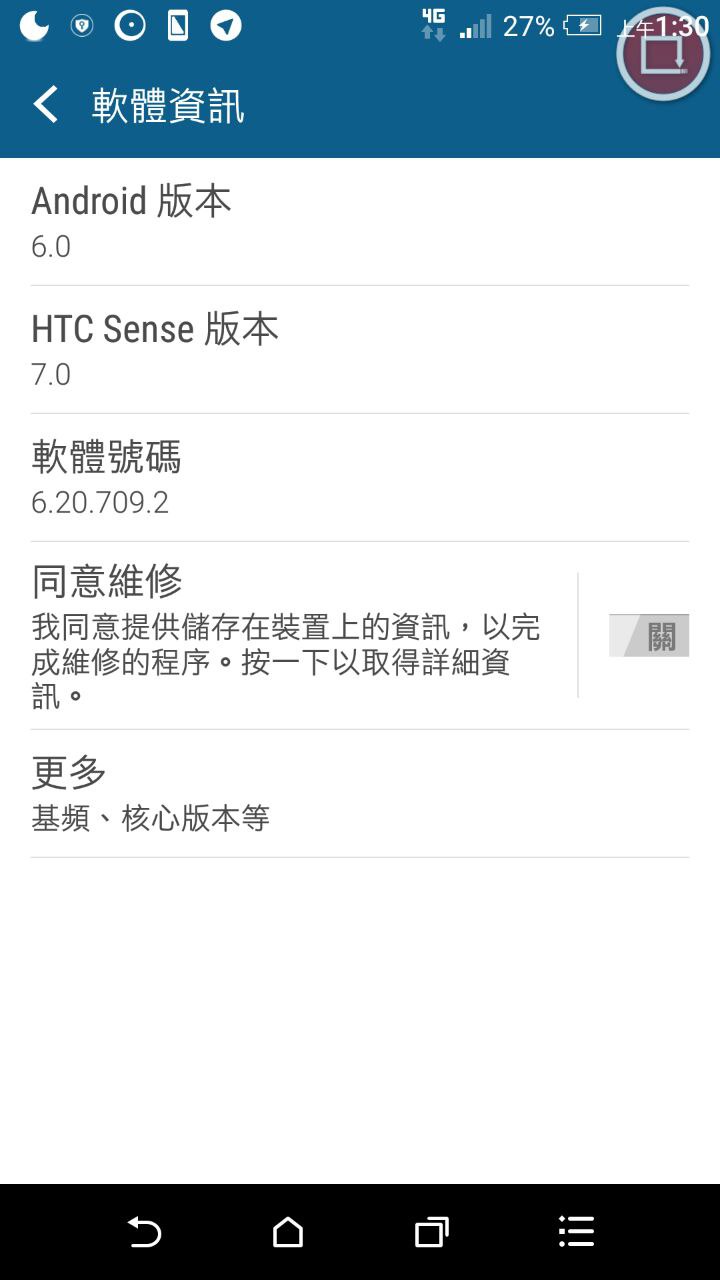The image size is (720, 1280).
Task: Toggle the 同意維修 switch
Action: point(648,636)
